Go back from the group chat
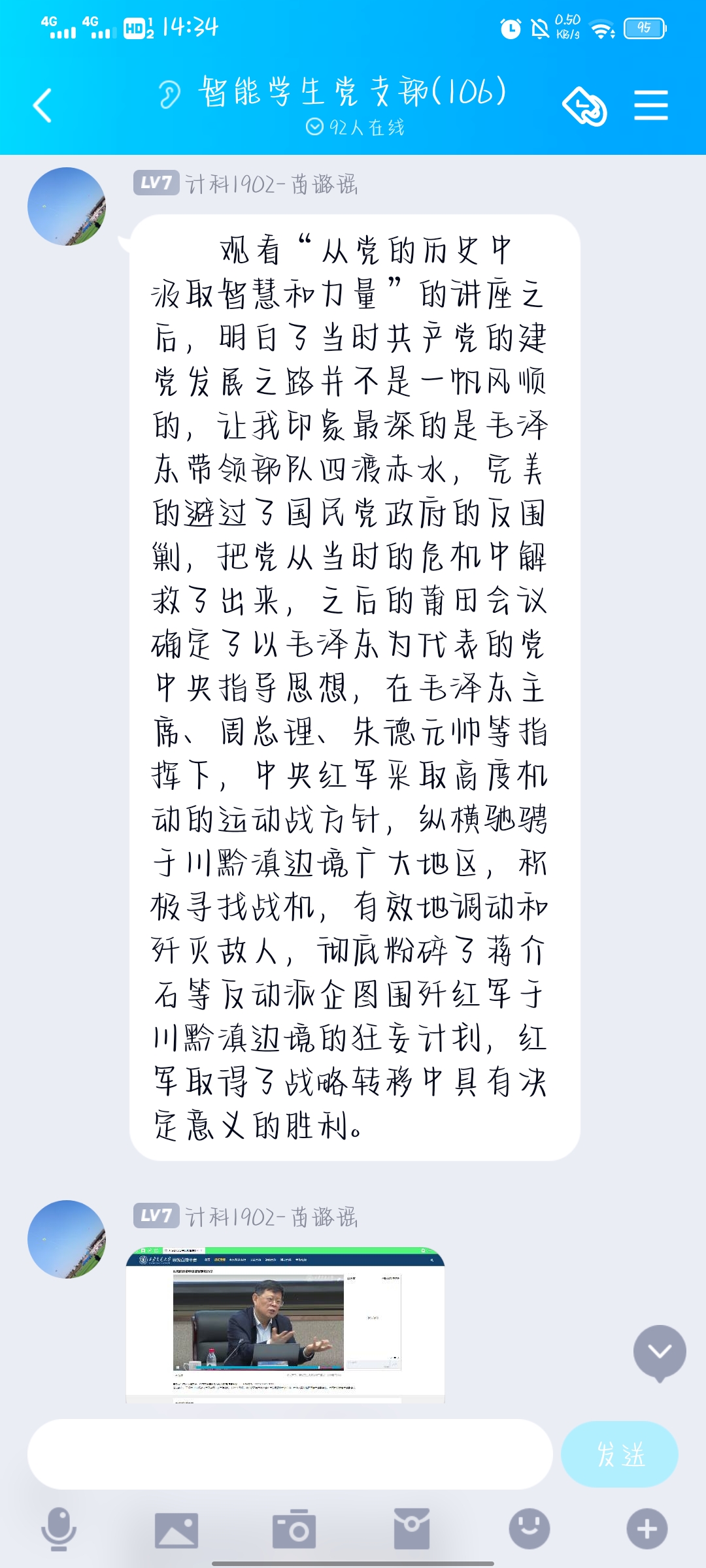Screen dimensions: 706x1568 42,105
